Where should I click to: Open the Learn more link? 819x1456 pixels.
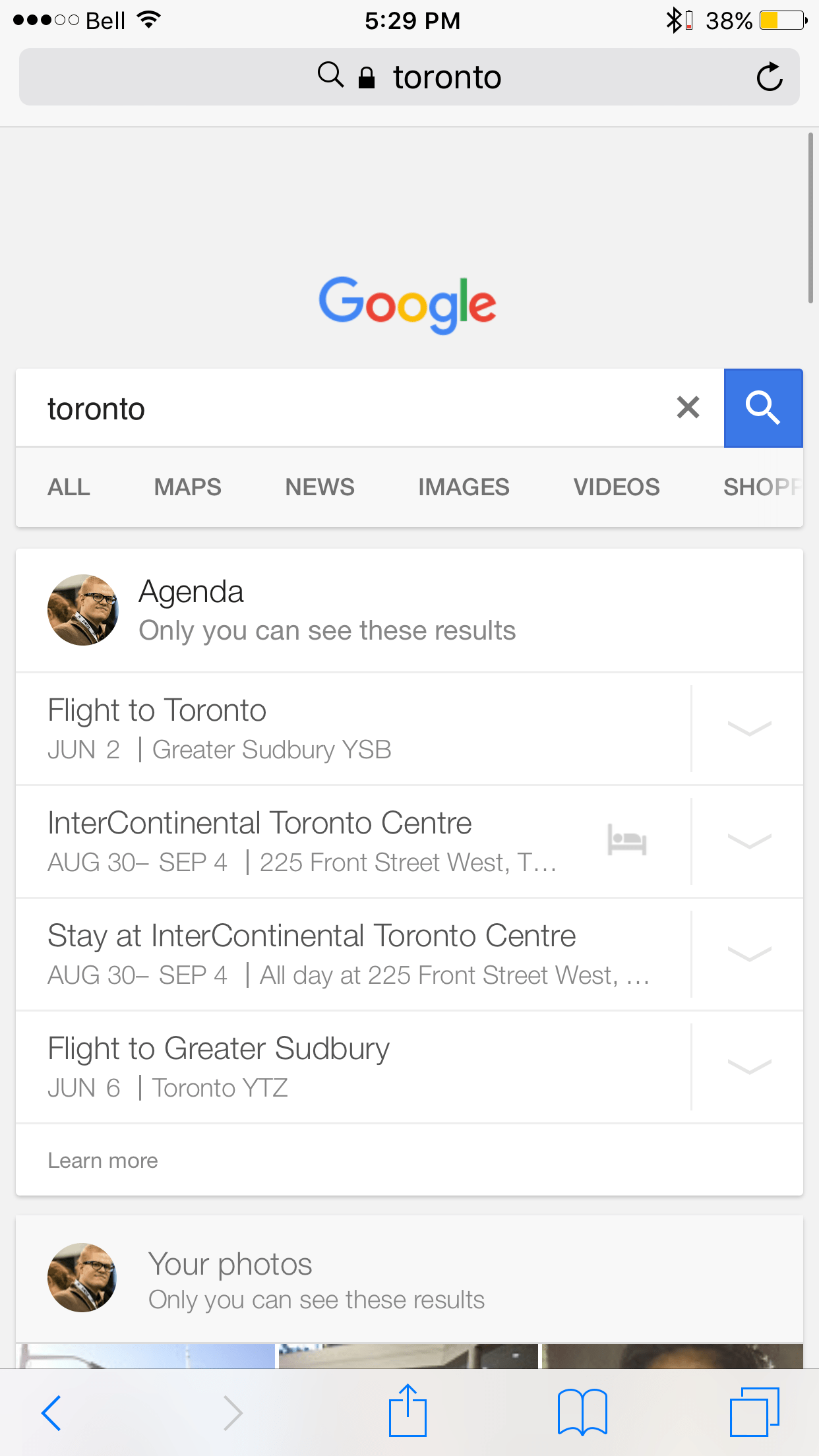[x=103, y=1161]
